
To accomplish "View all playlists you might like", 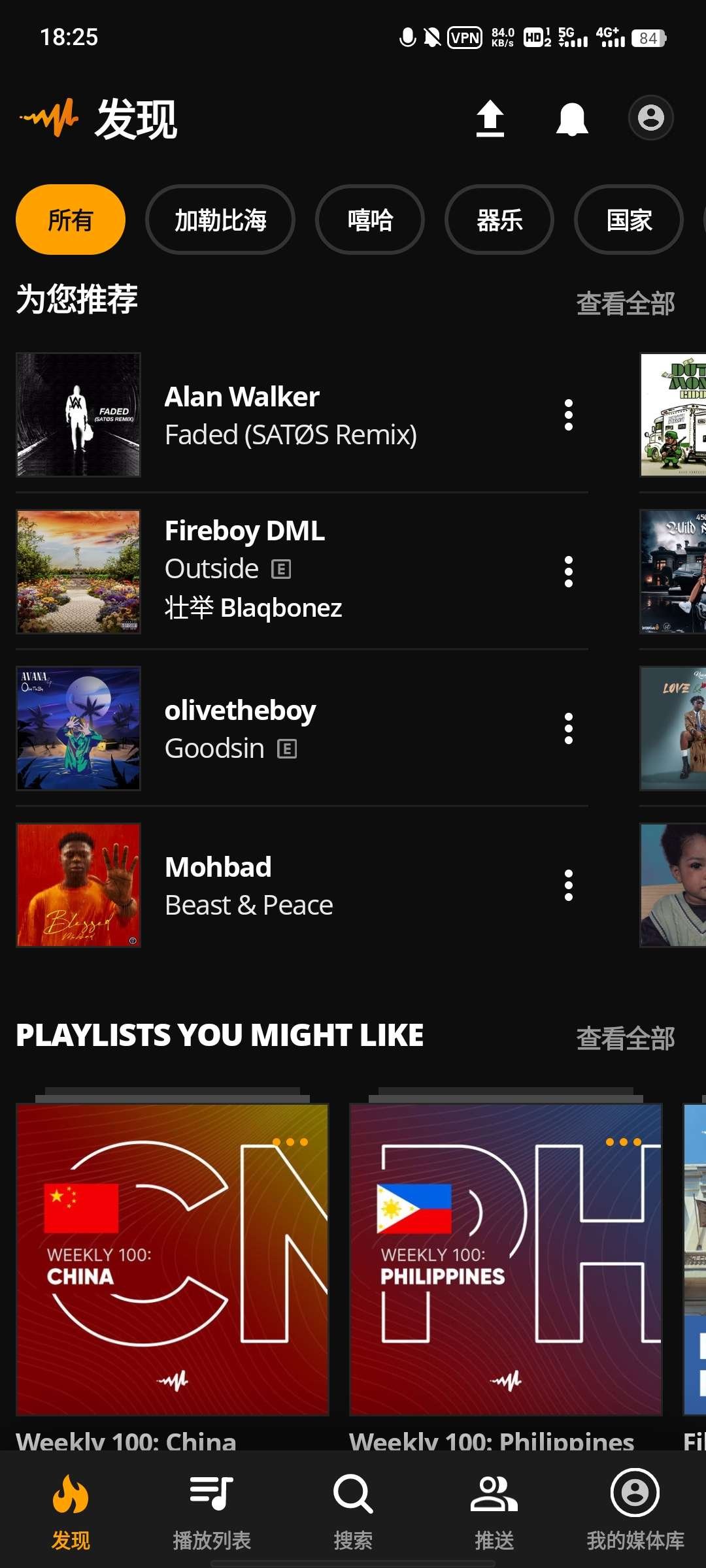I will pyautogui.click(x=625, y=1038).
